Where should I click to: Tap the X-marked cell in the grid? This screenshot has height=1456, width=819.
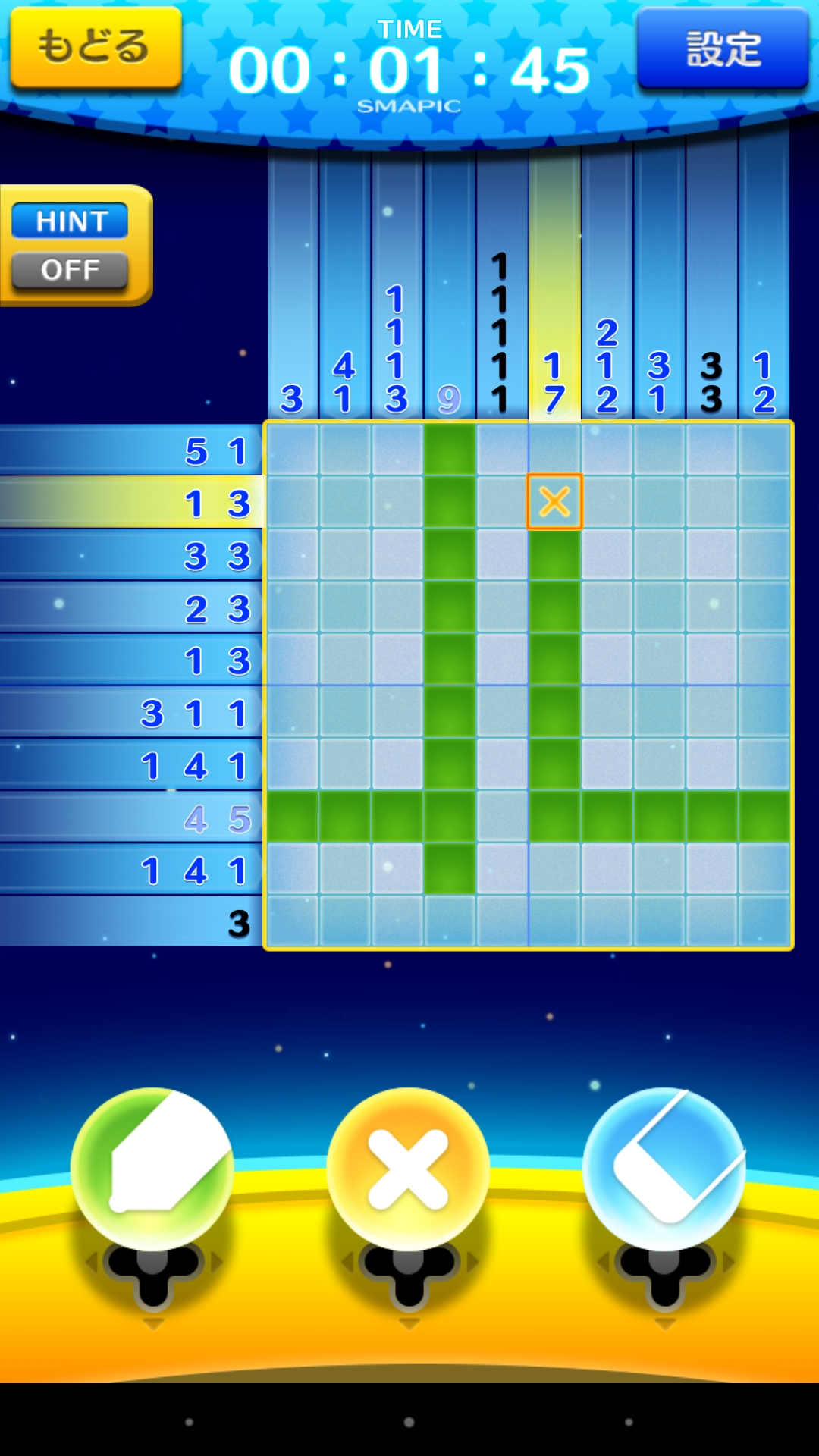[x=554, y=502]
